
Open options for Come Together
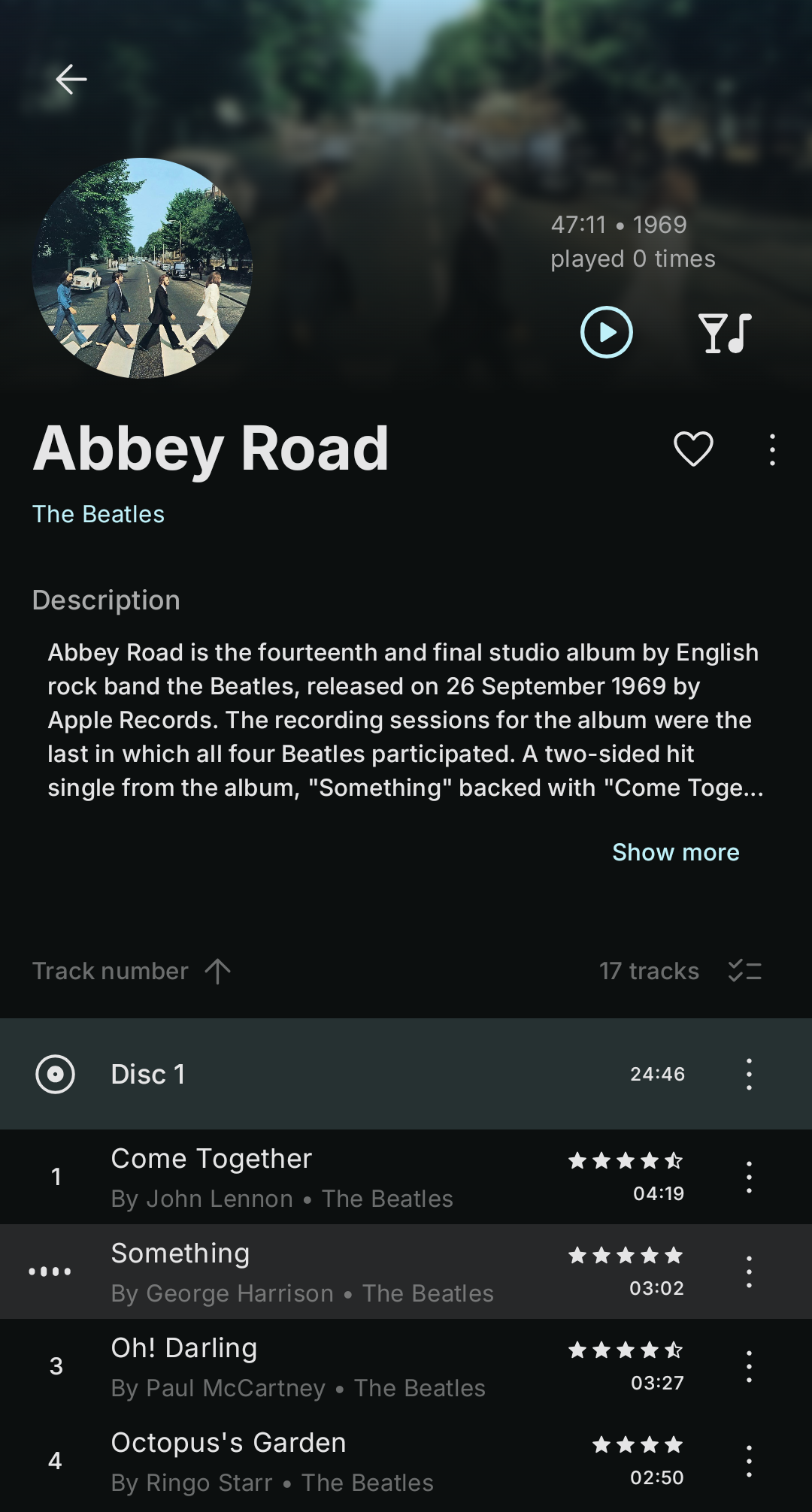coord(749,1177)
